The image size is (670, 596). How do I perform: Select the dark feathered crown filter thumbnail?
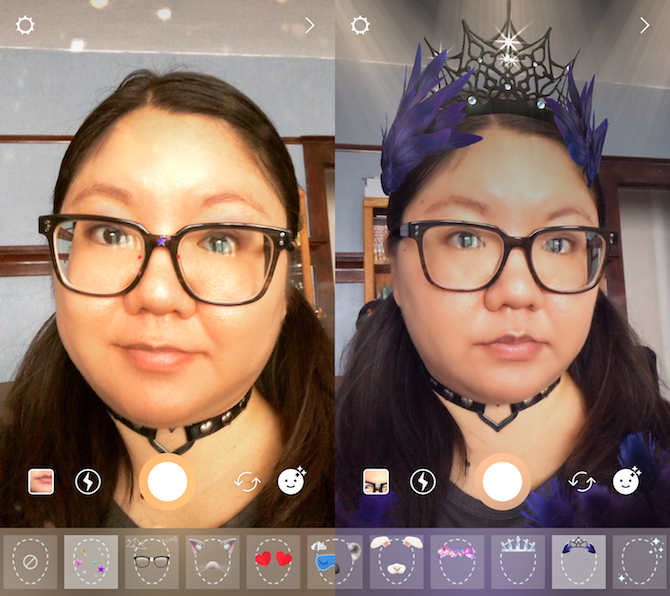coord(578,561)
